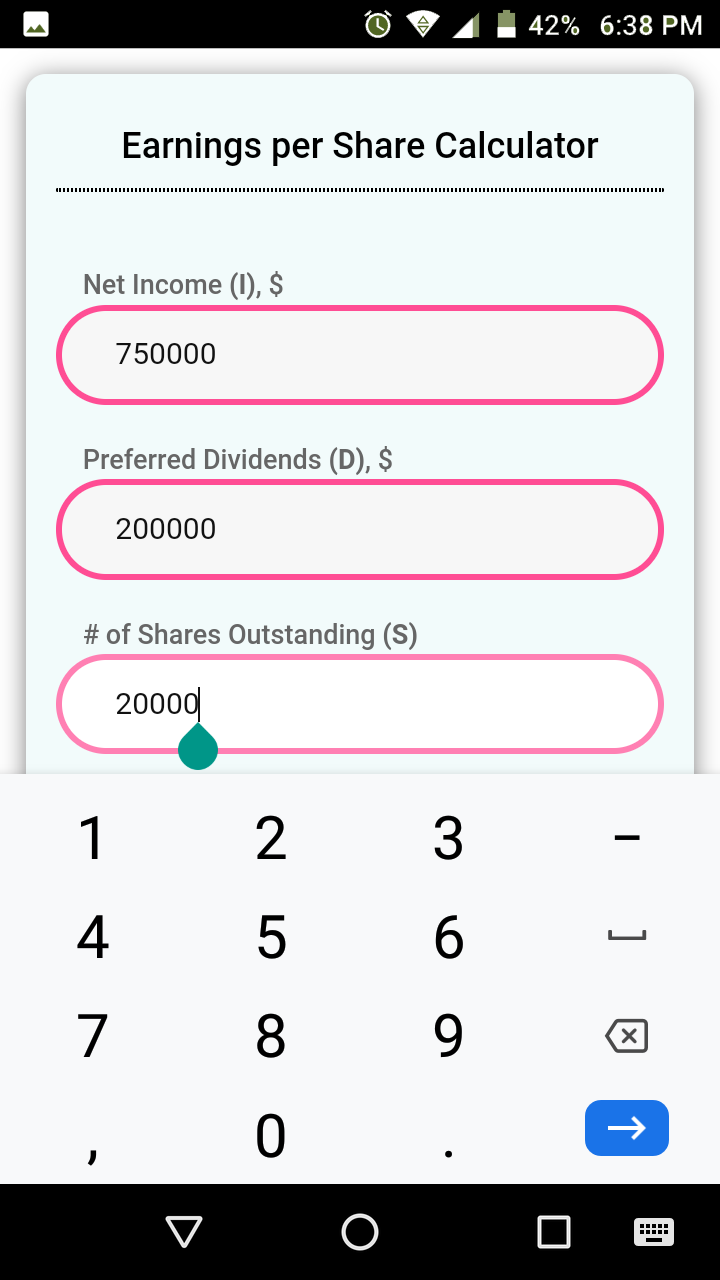
Task: Tap the 9 key
Action: click(449, 1036)
